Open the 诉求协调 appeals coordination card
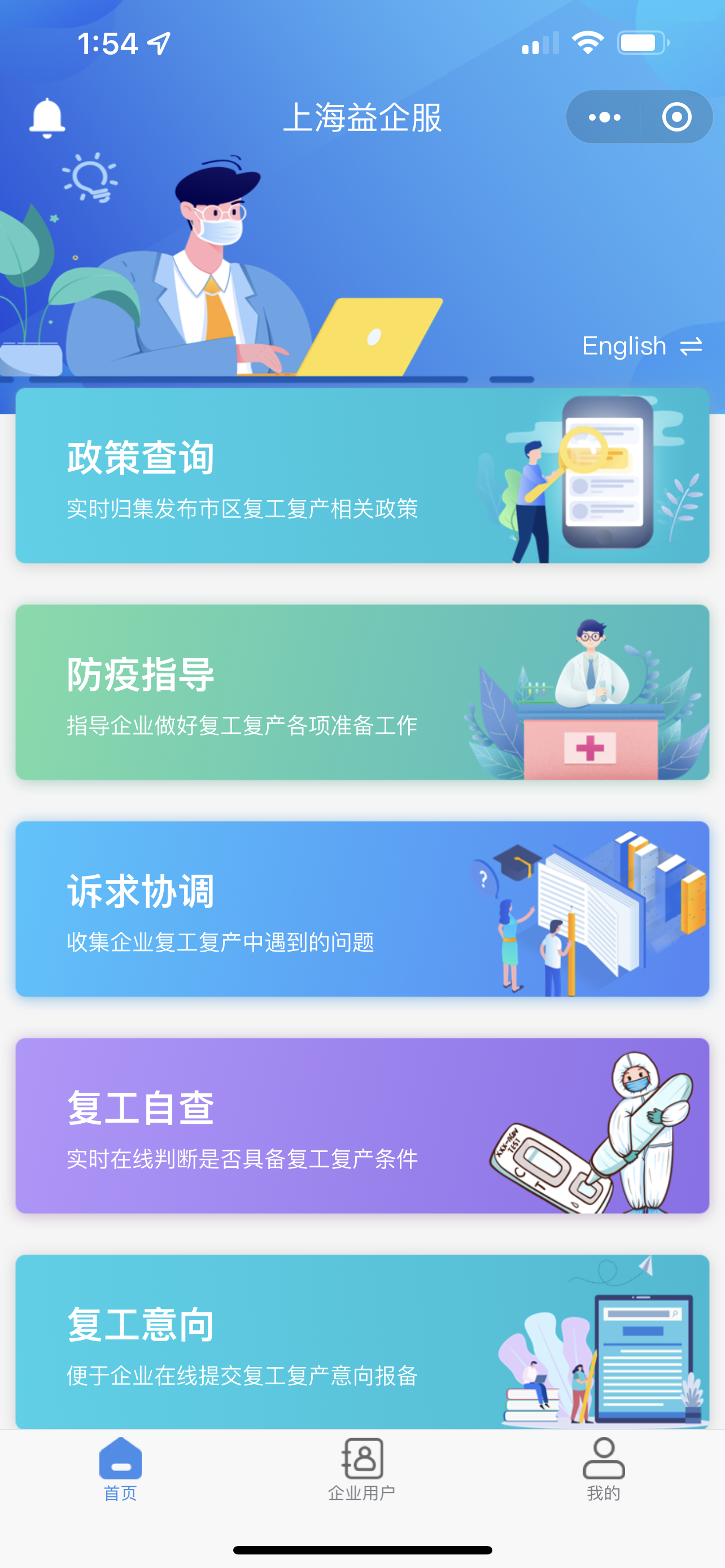The width and height of the screenshot is (725, 1568). tap(362, 909)
